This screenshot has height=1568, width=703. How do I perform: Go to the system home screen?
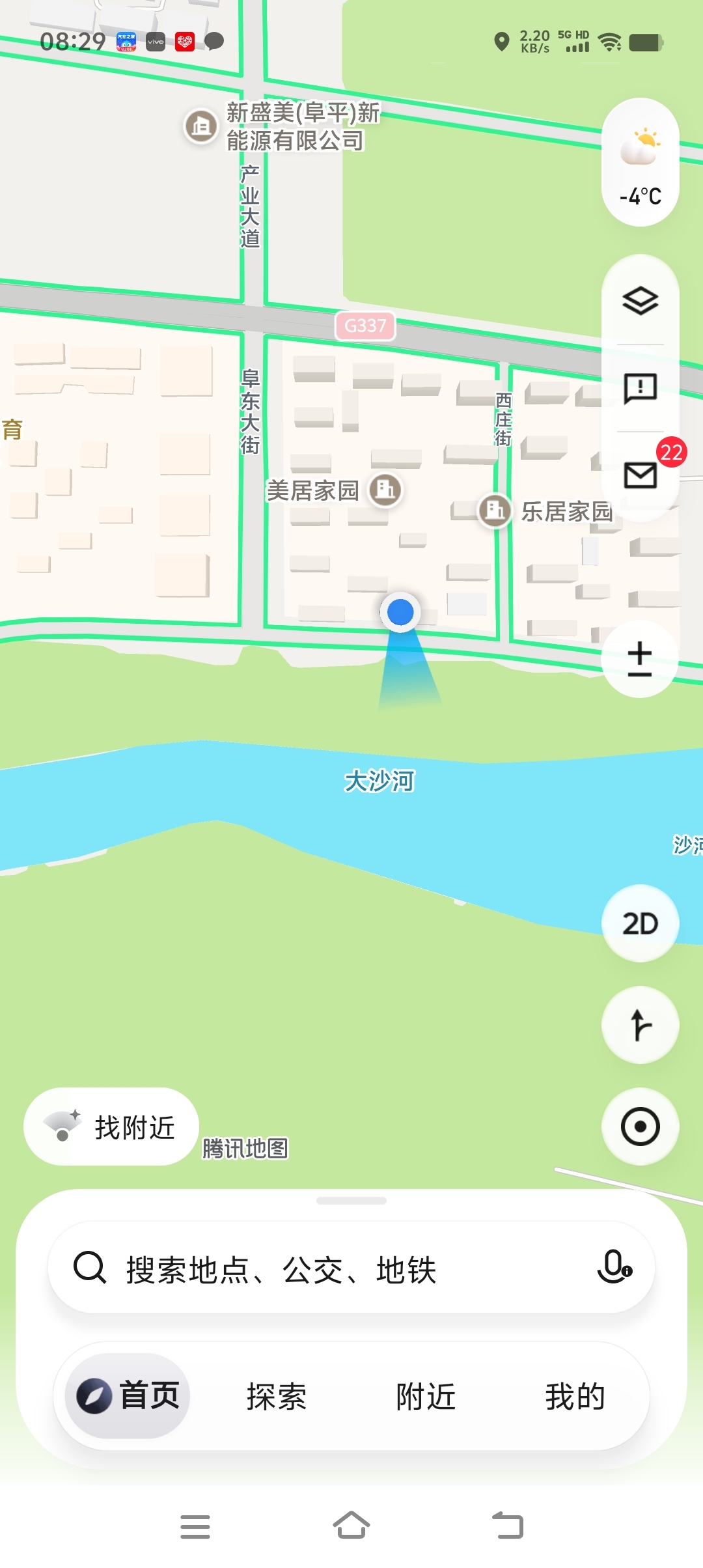click(x=351, y=1526)
